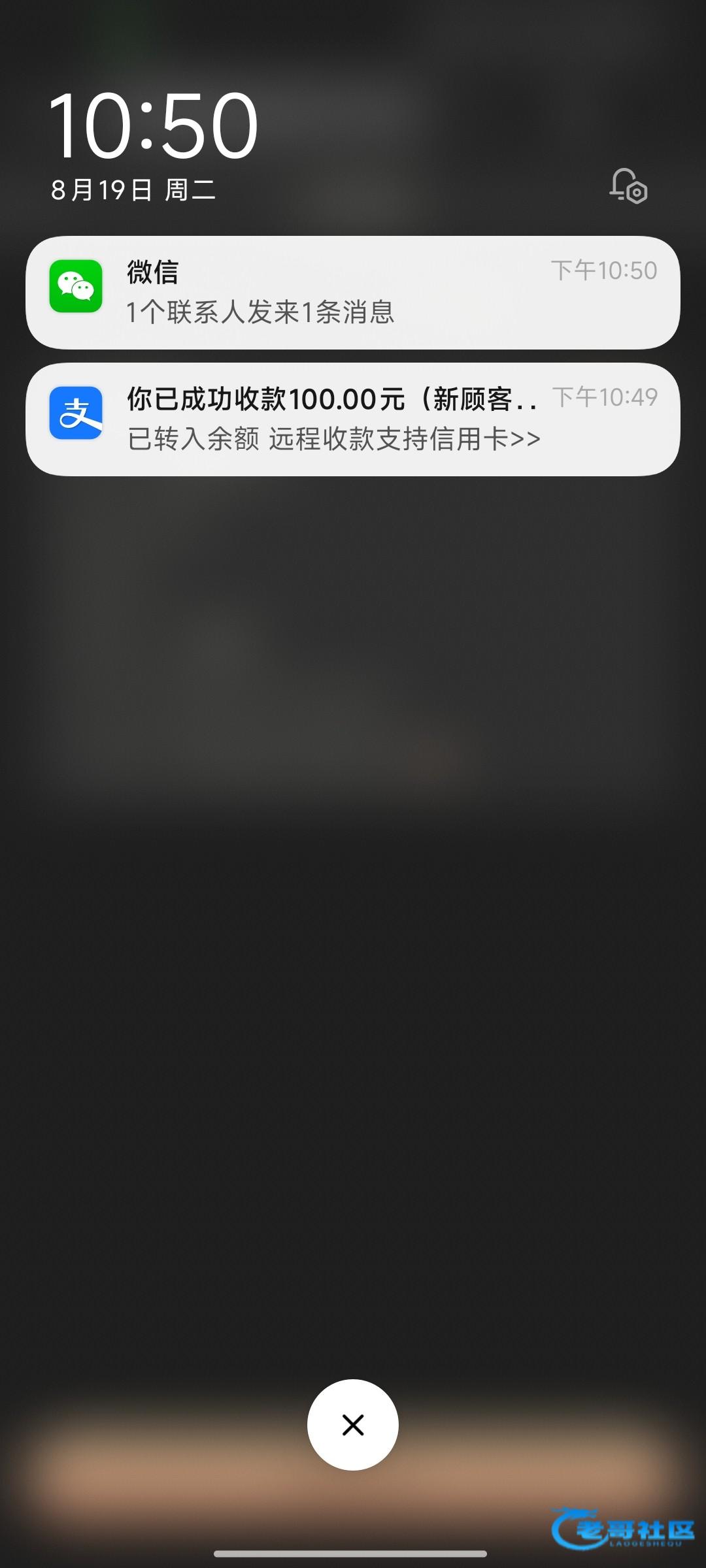Open the WeChat message notification
This screenshot has height=1568, width=706.
(x=353, y=292)
